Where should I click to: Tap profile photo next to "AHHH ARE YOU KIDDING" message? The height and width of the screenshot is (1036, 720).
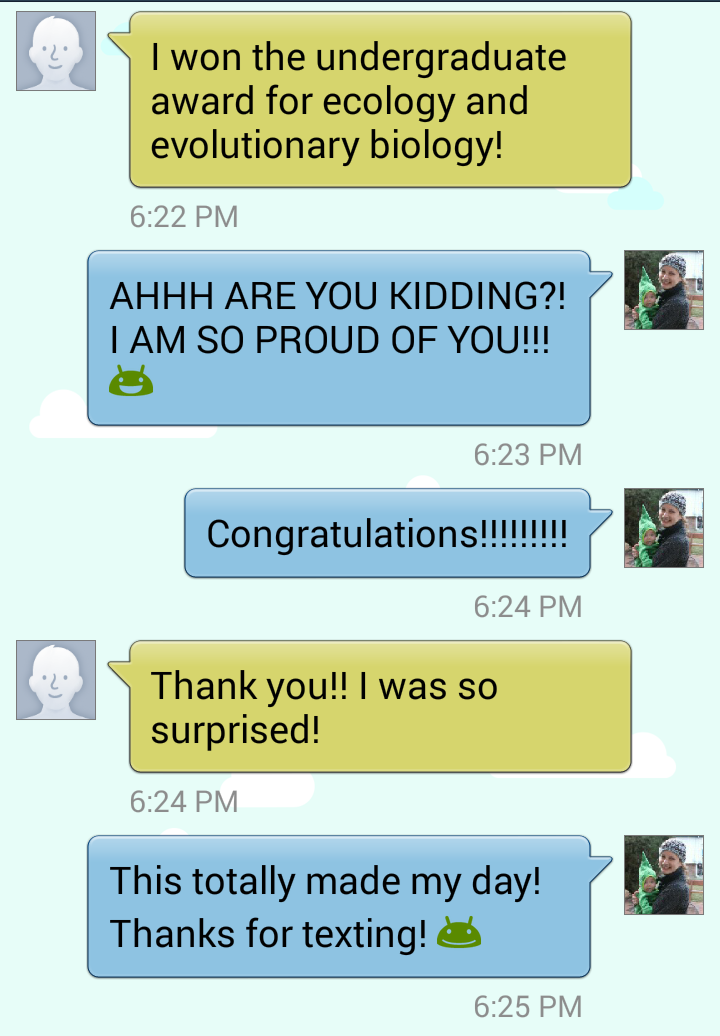[664, 290]
